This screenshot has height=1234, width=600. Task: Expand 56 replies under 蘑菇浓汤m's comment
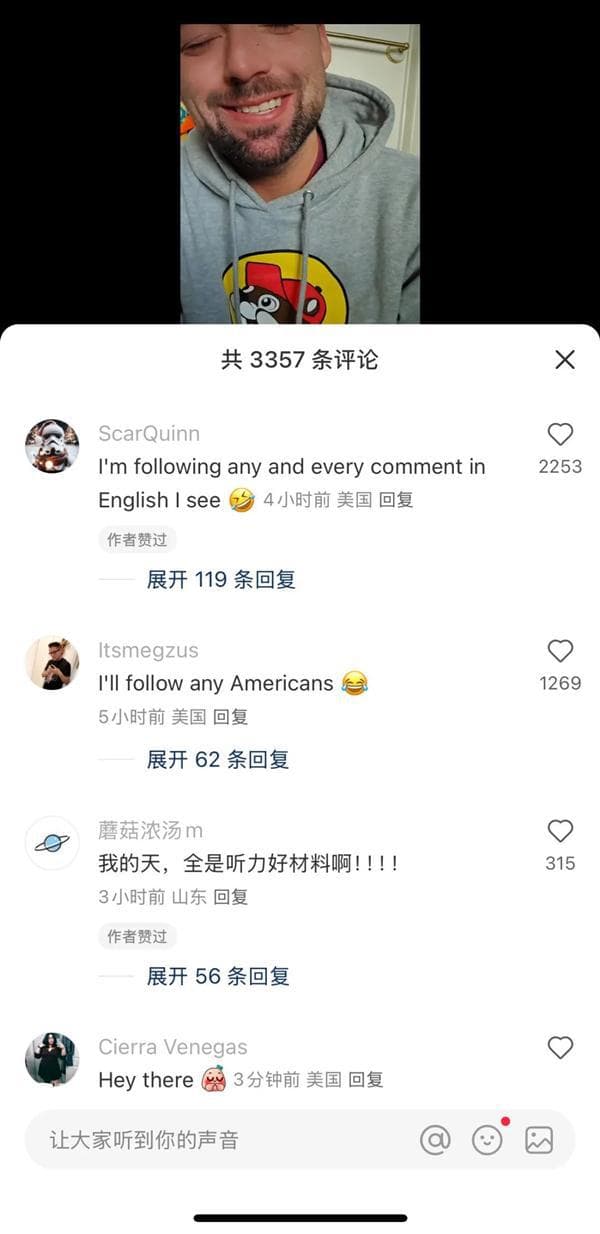(x=217, y=976)
